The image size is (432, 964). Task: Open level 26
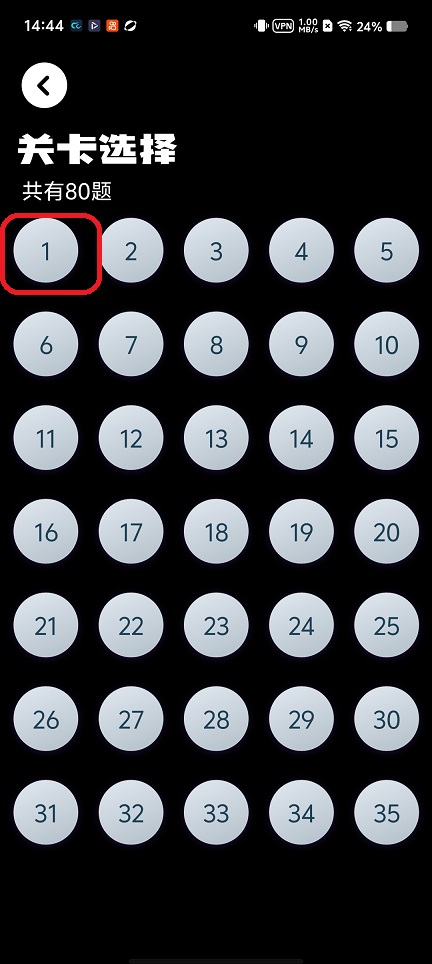click(x=46, y=719)
